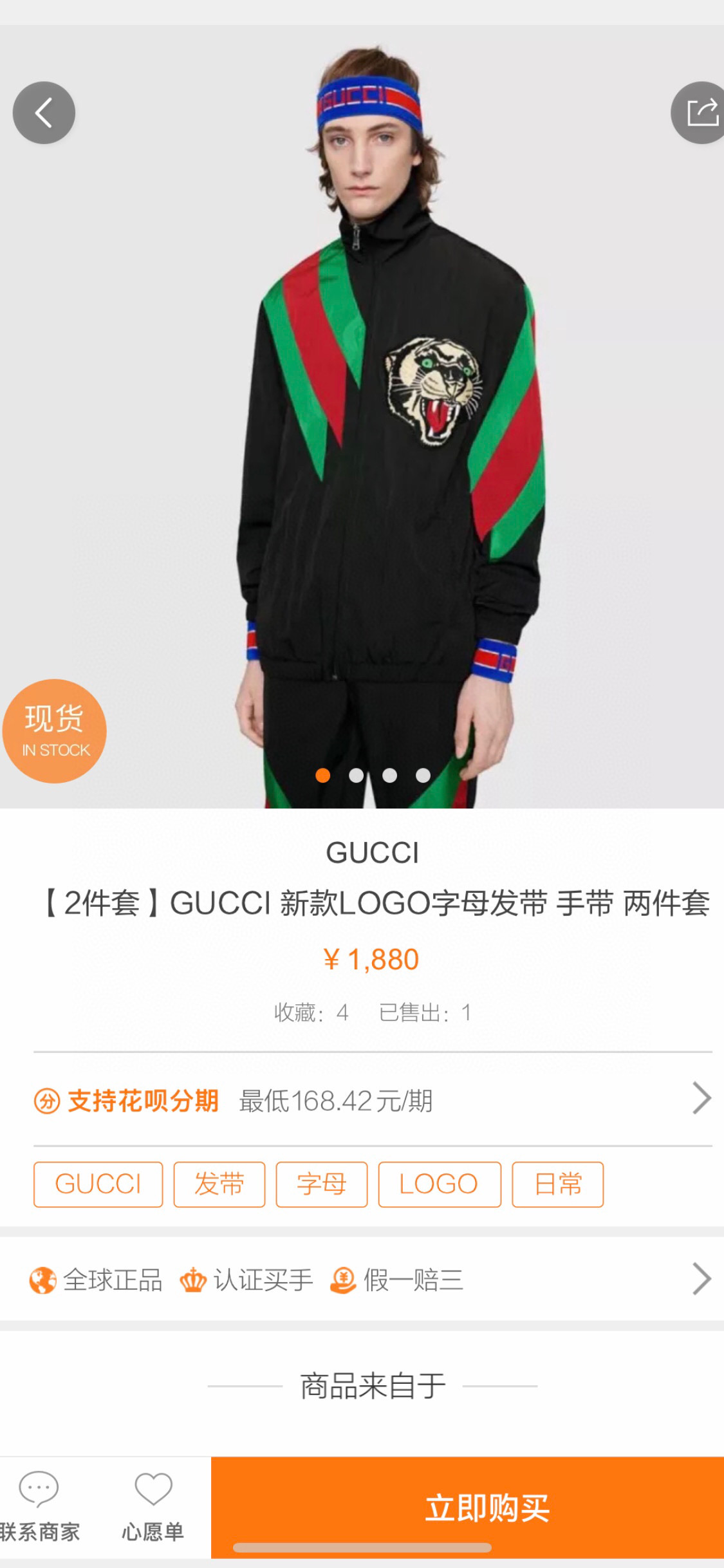Select the GUCCI tag chip
The width and height of the screenshot is (724, 1568).
98,1184
